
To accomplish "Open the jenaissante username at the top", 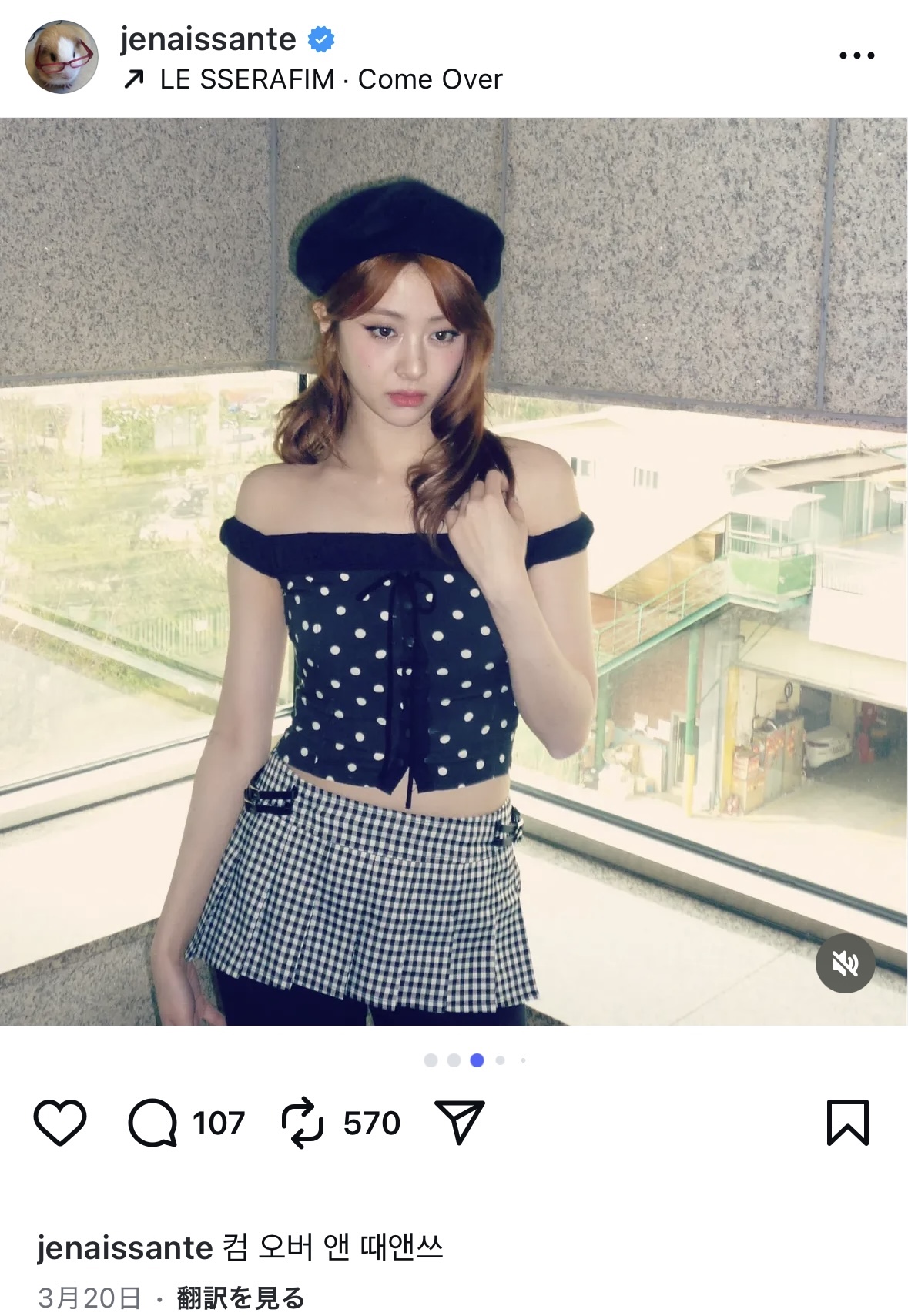I will point(208,39).
